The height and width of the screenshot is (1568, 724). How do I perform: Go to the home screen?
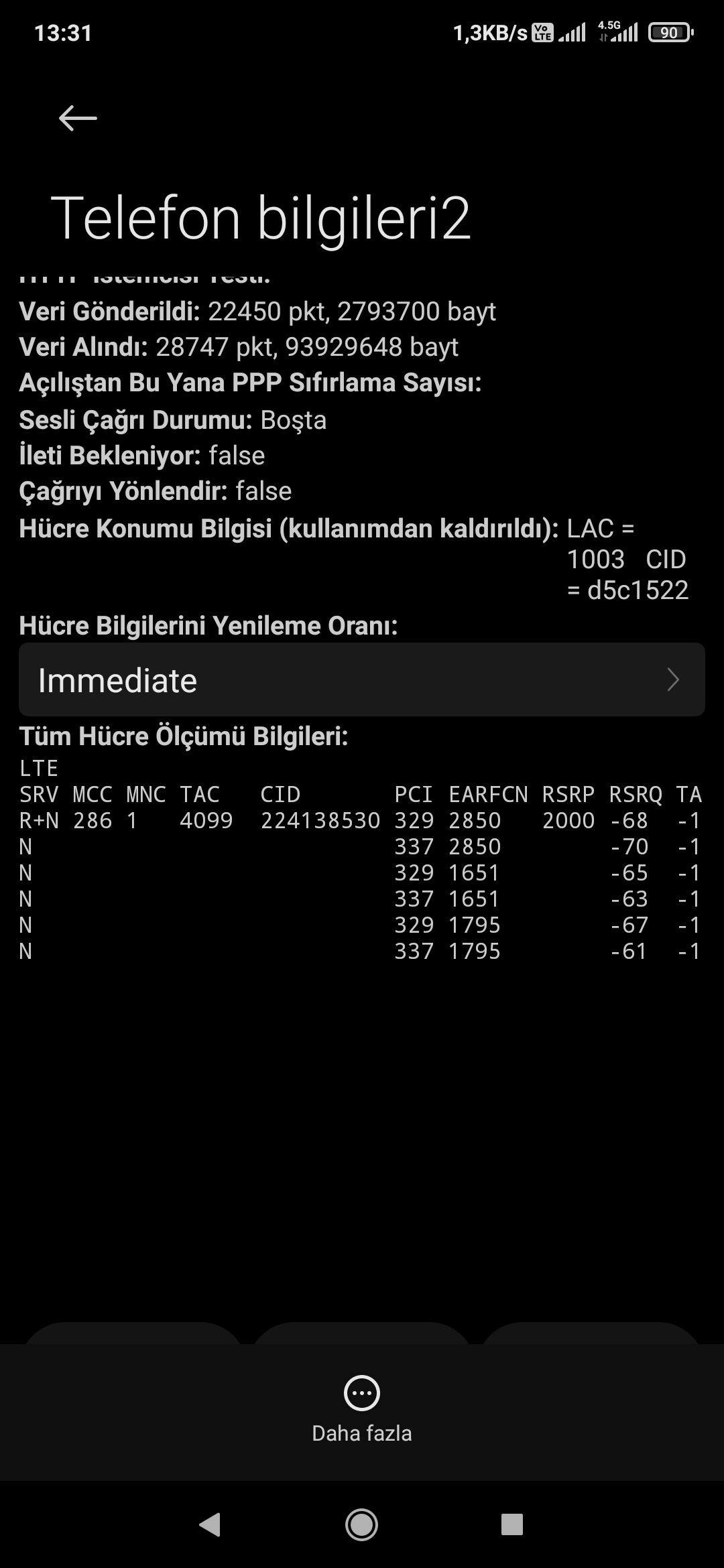click(x=362, y=1525)
